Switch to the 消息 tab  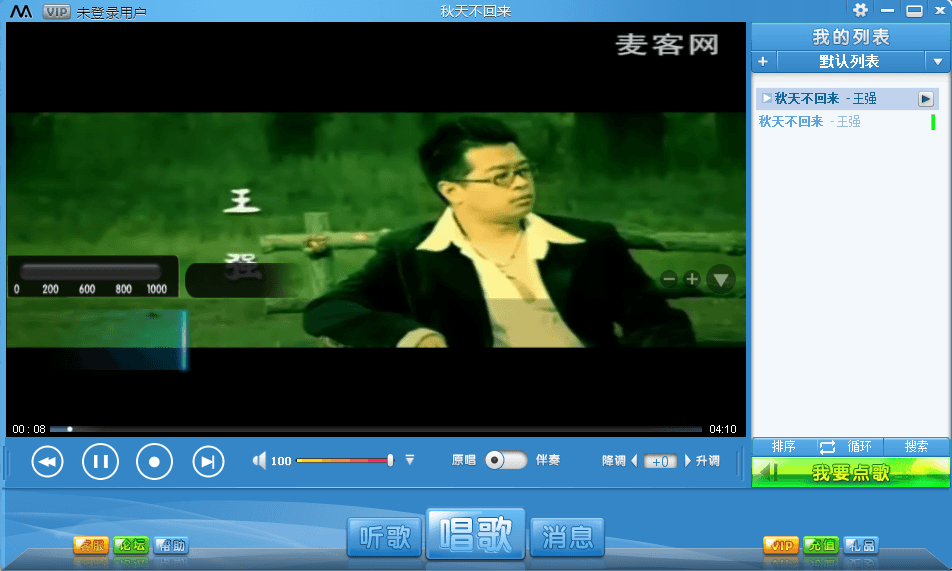tap(567, 537)
